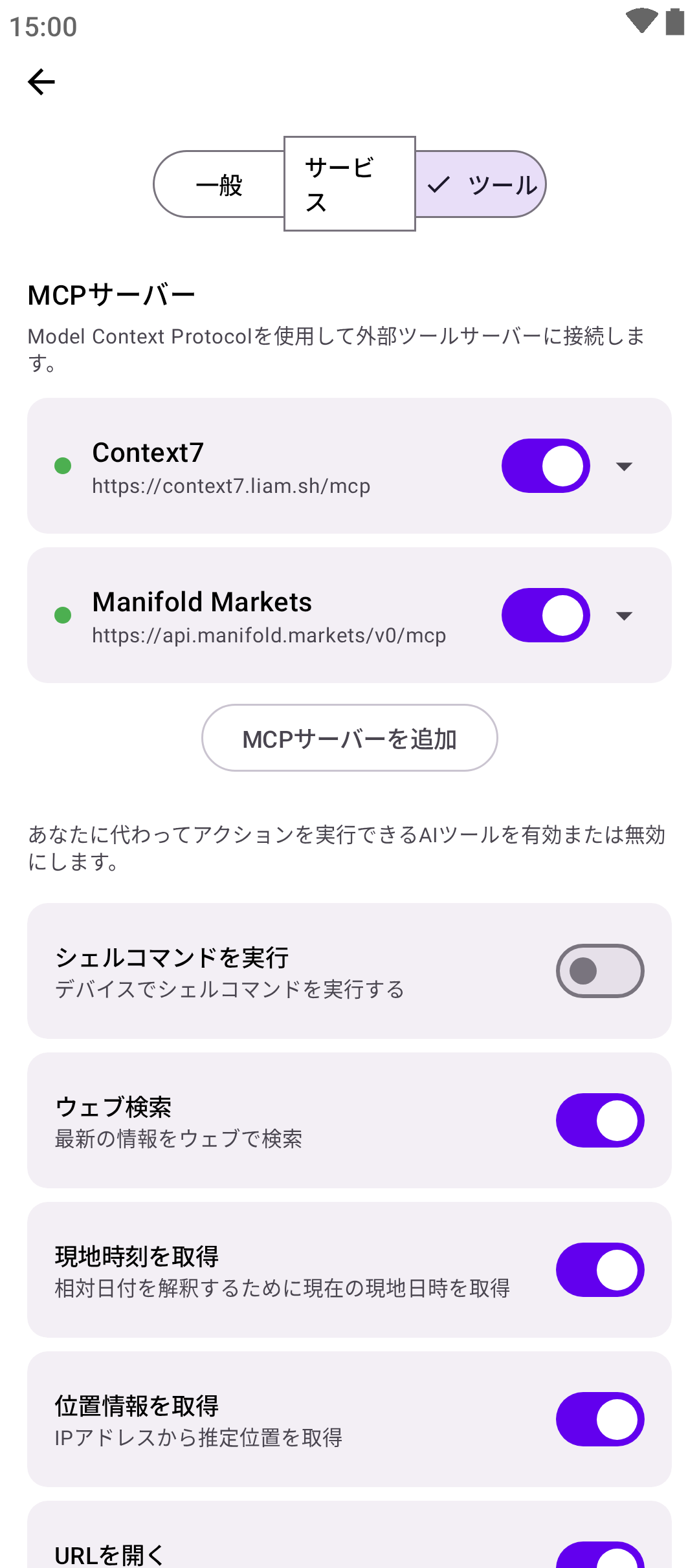Switch to the 一般 tab
699x1568 pixels.
tap(219, 185)
